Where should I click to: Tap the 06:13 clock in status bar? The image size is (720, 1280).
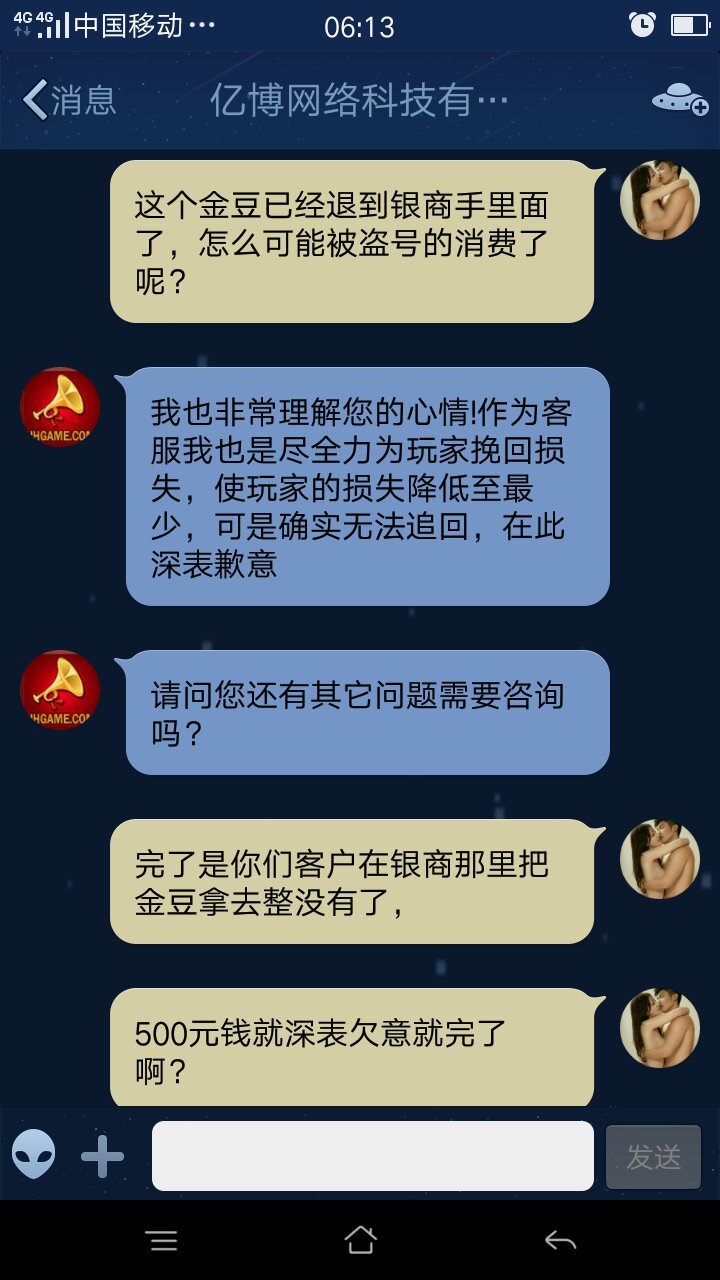click(x=360, y=25)
